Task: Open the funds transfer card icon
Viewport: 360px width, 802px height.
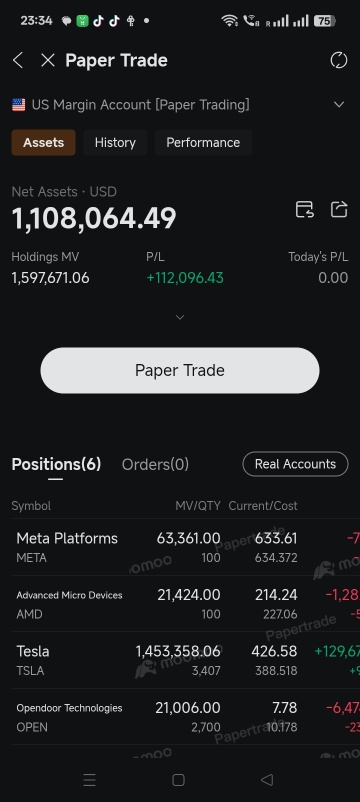Action: coord(305,209)
